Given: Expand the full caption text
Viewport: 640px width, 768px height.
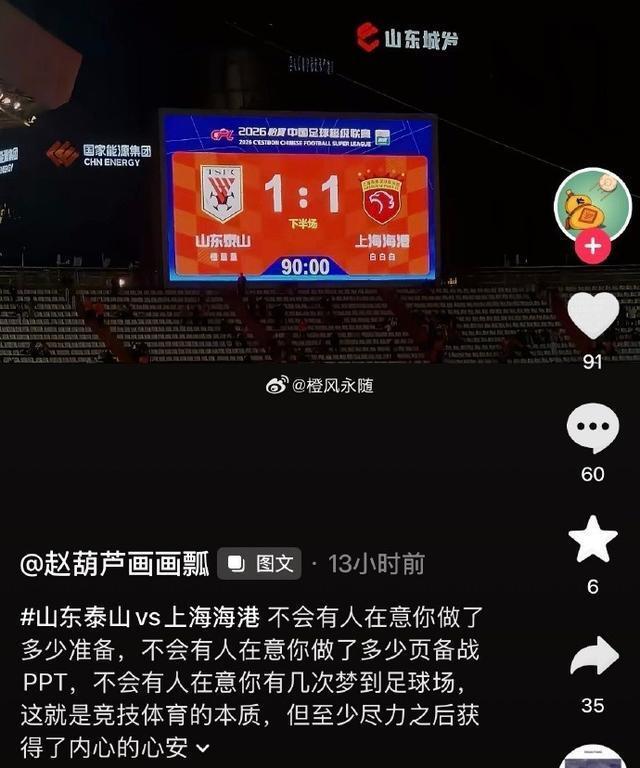Looking at the screenshot, I should (x=203, y=748).
